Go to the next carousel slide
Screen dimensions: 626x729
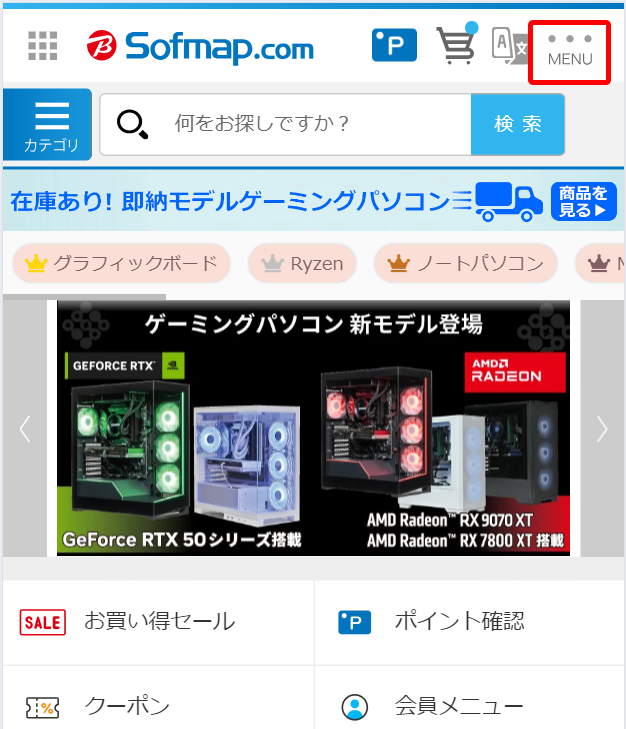click(x=601, y=429)
